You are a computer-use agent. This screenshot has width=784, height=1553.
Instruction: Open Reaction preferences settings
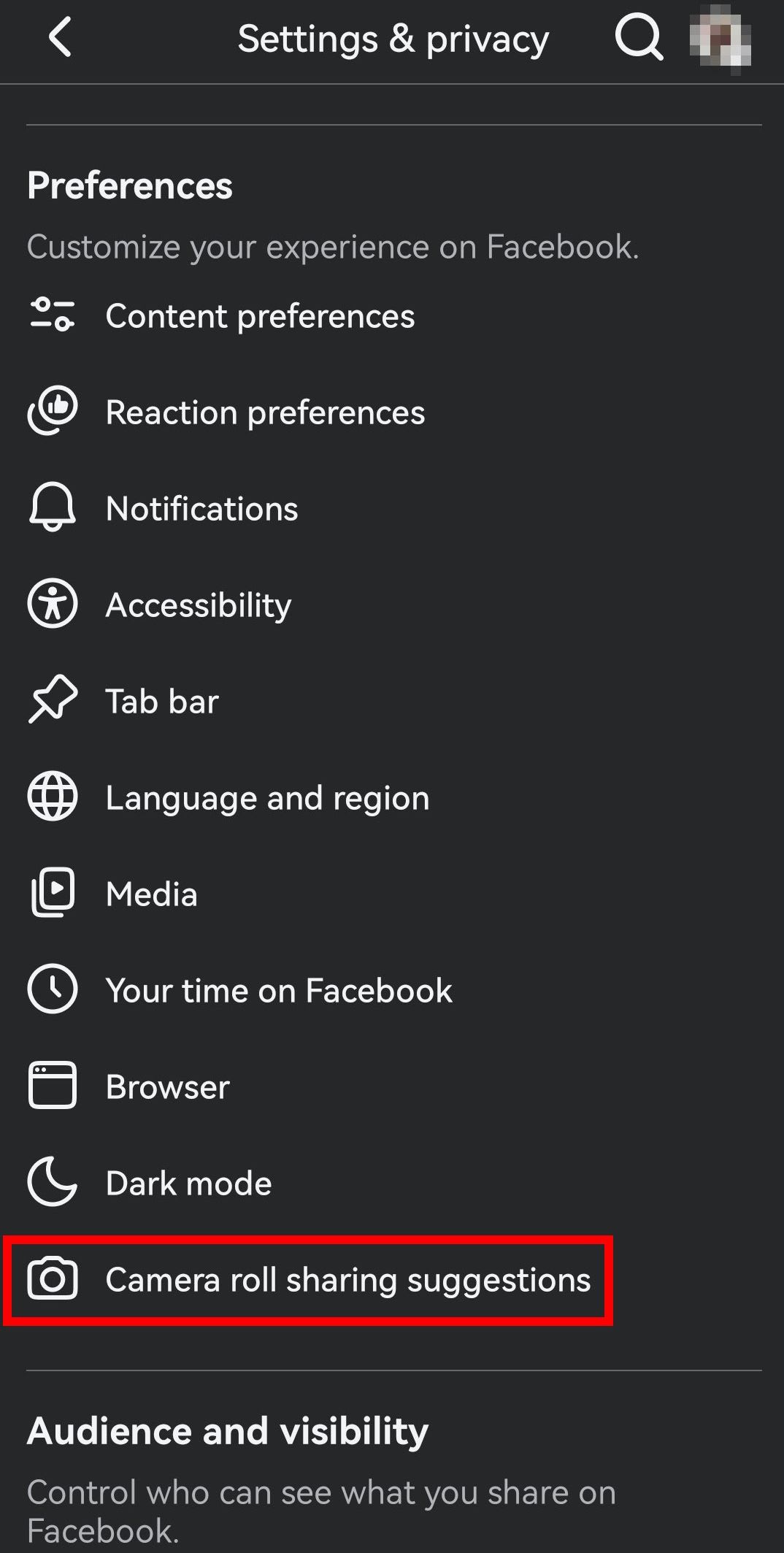[x=264, y=412]
